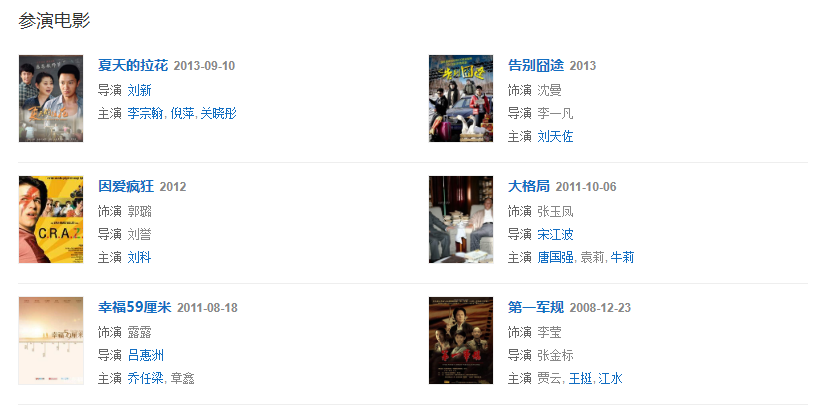This screenshot has height=410, width=816.
Task: View actor 刘科's profile
Action: (x=139, y=257)
